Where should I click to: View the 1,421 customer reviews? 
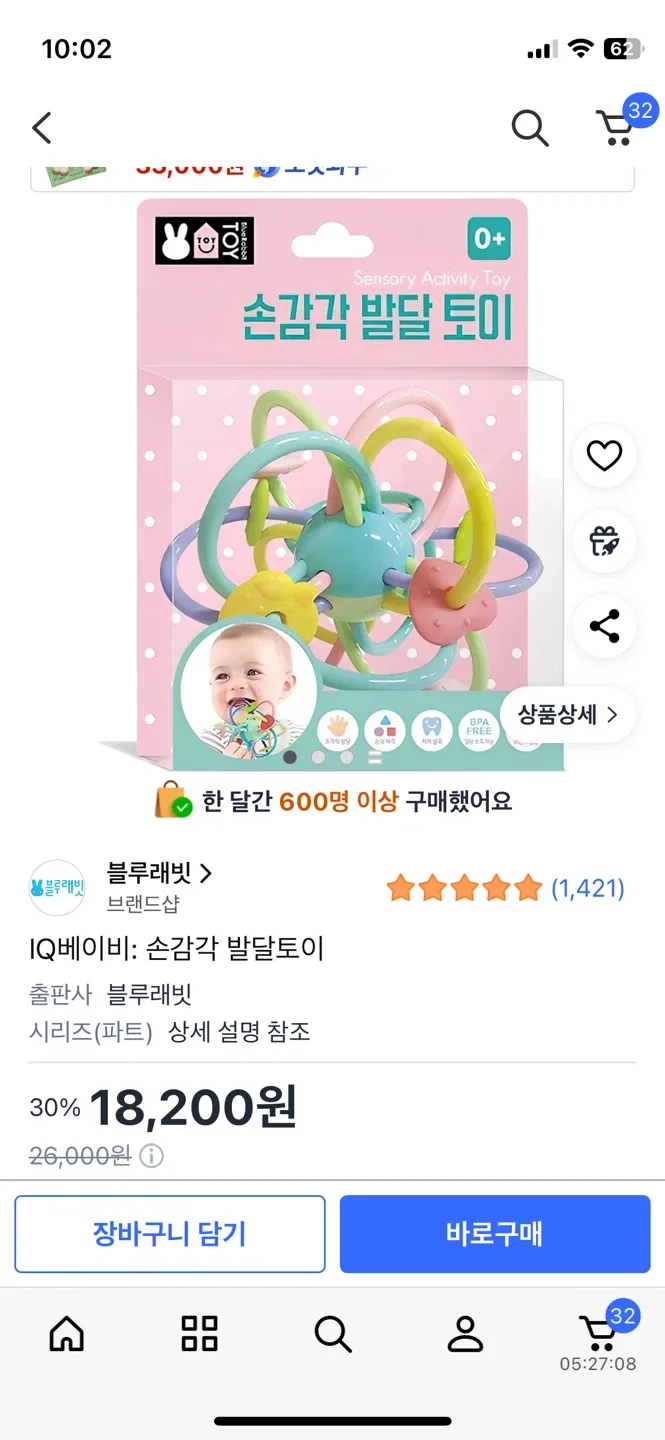[x=587, y=888]
